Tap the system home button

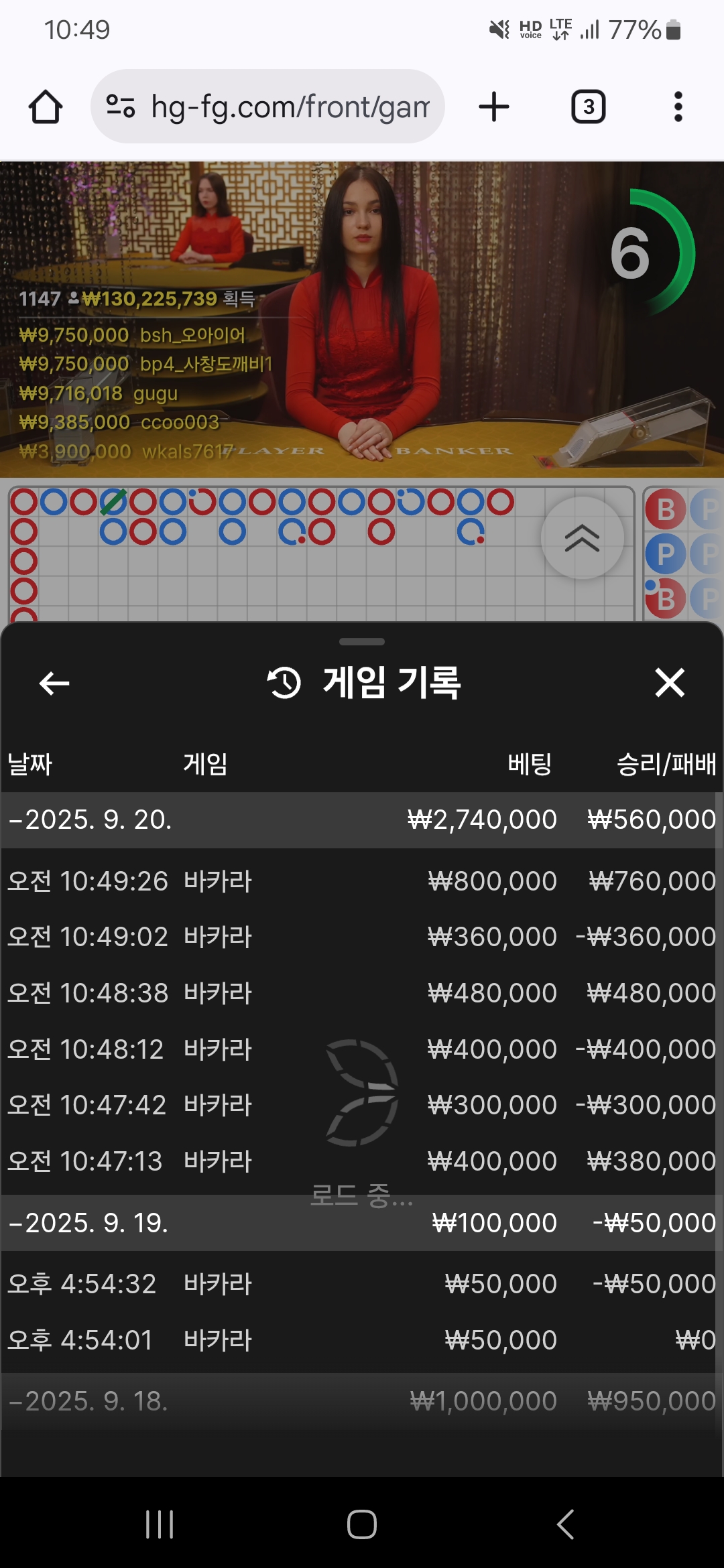(x=362, y=1524)
